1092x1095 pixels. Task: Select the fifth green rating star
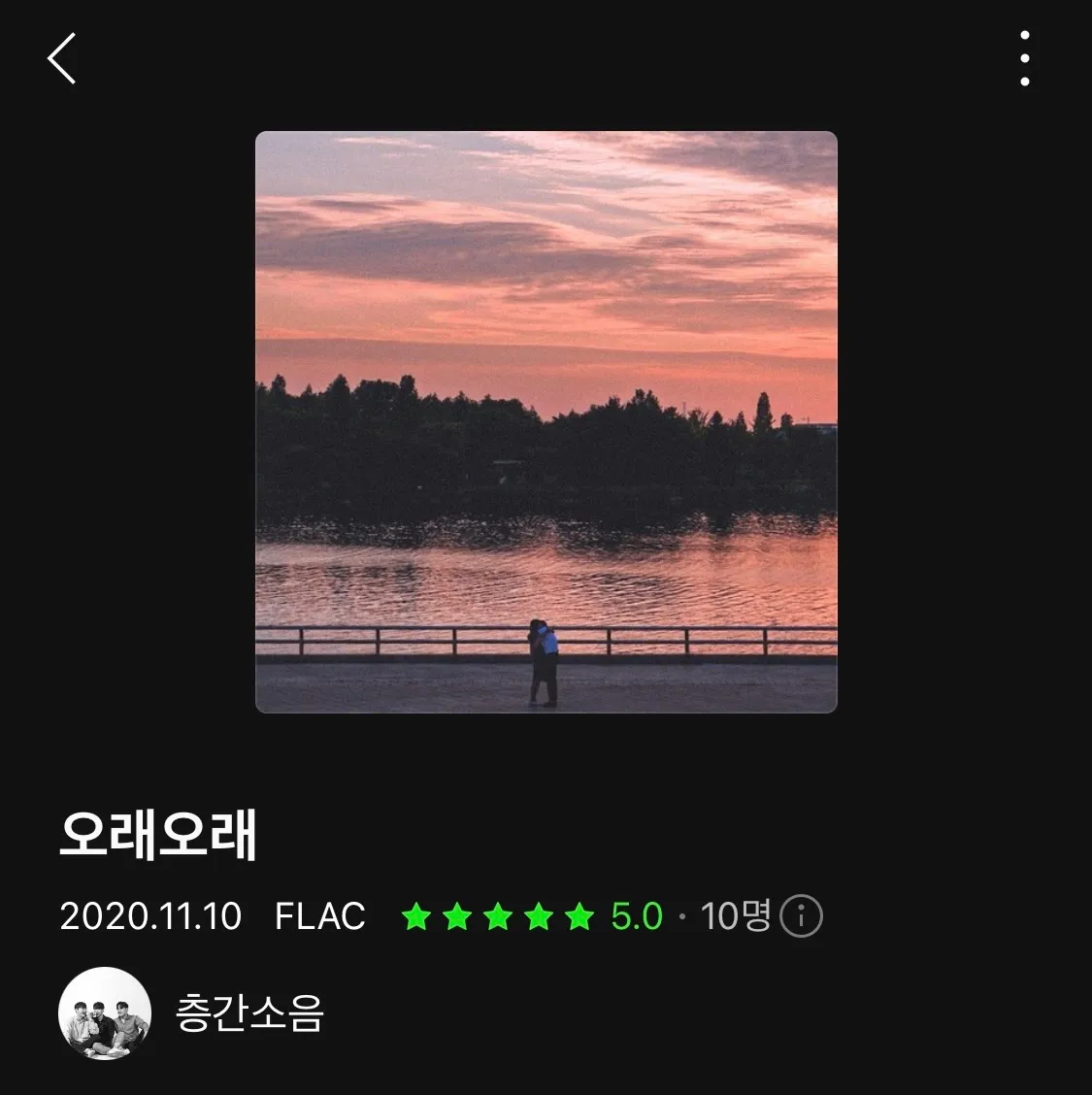click(579, 916)
